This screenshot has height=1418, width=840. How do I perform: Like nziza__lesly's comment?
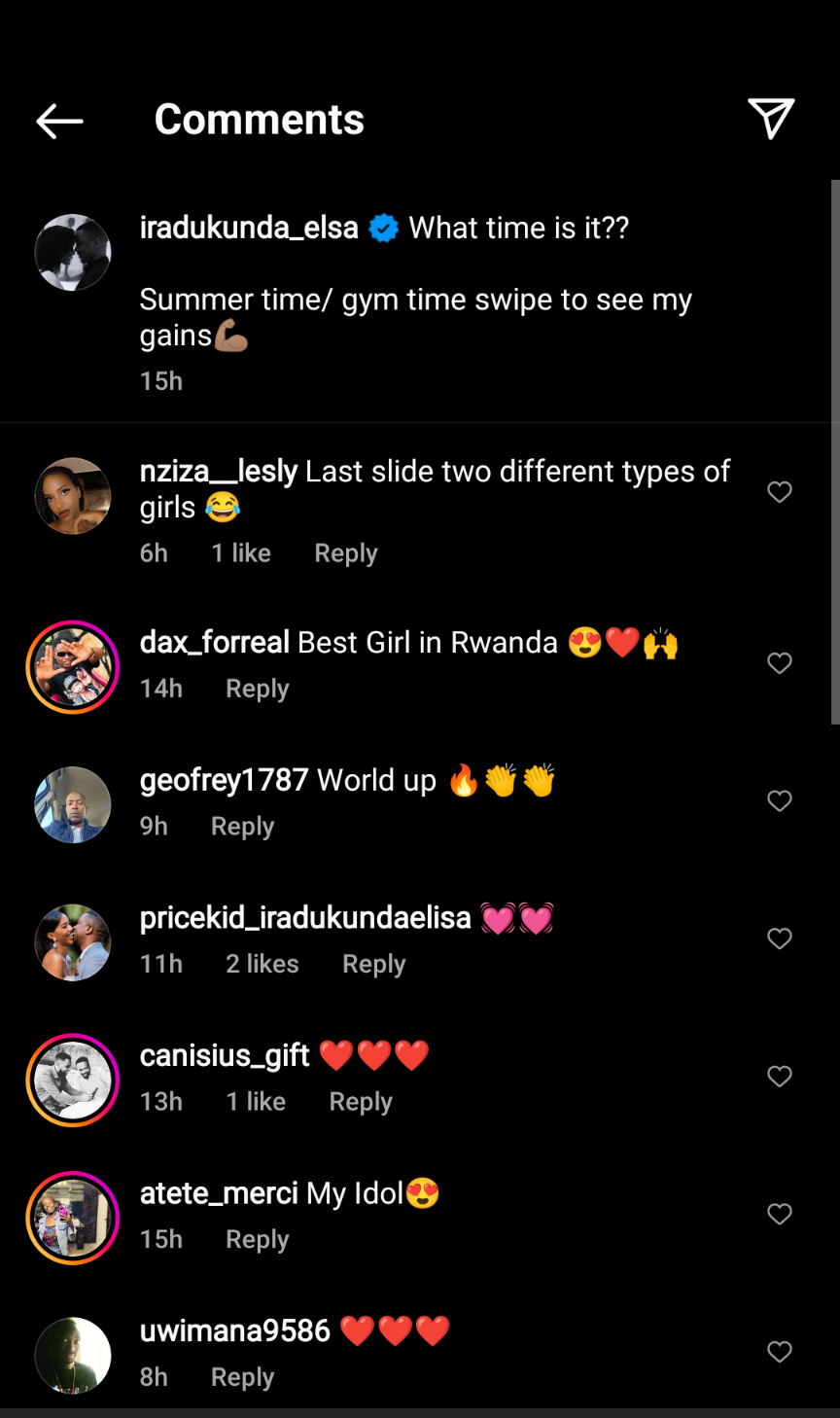click(780, 492)
